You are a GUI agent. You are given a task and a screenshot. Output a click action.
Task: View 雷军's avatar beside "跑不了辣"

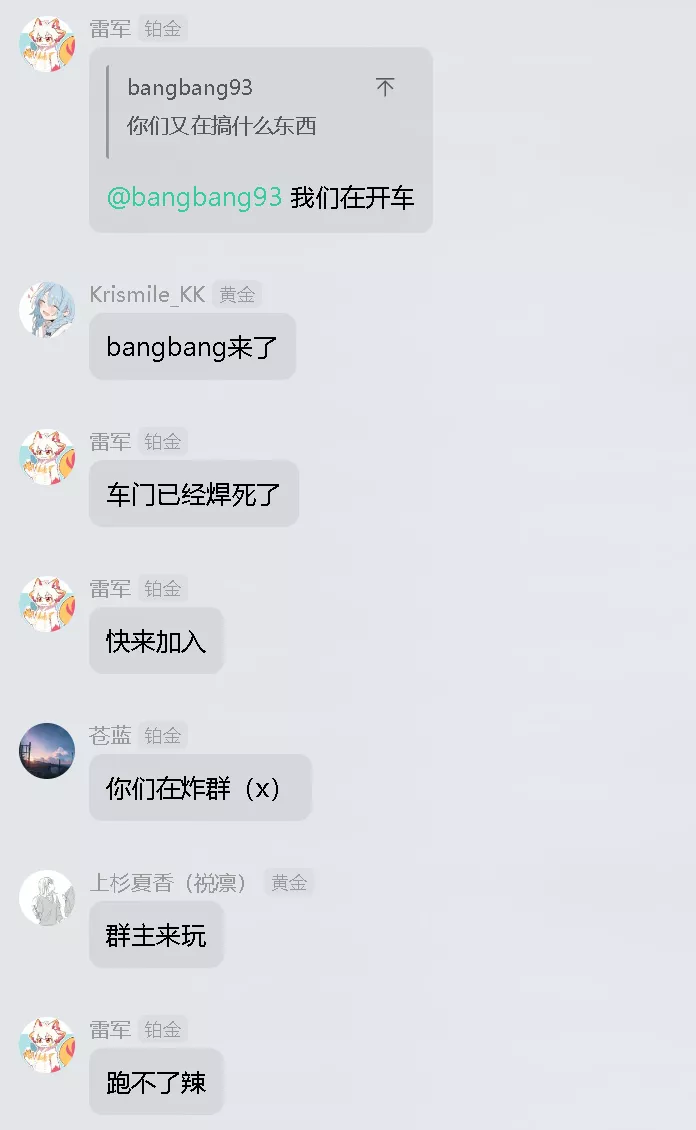click(x=47, y=1045)
